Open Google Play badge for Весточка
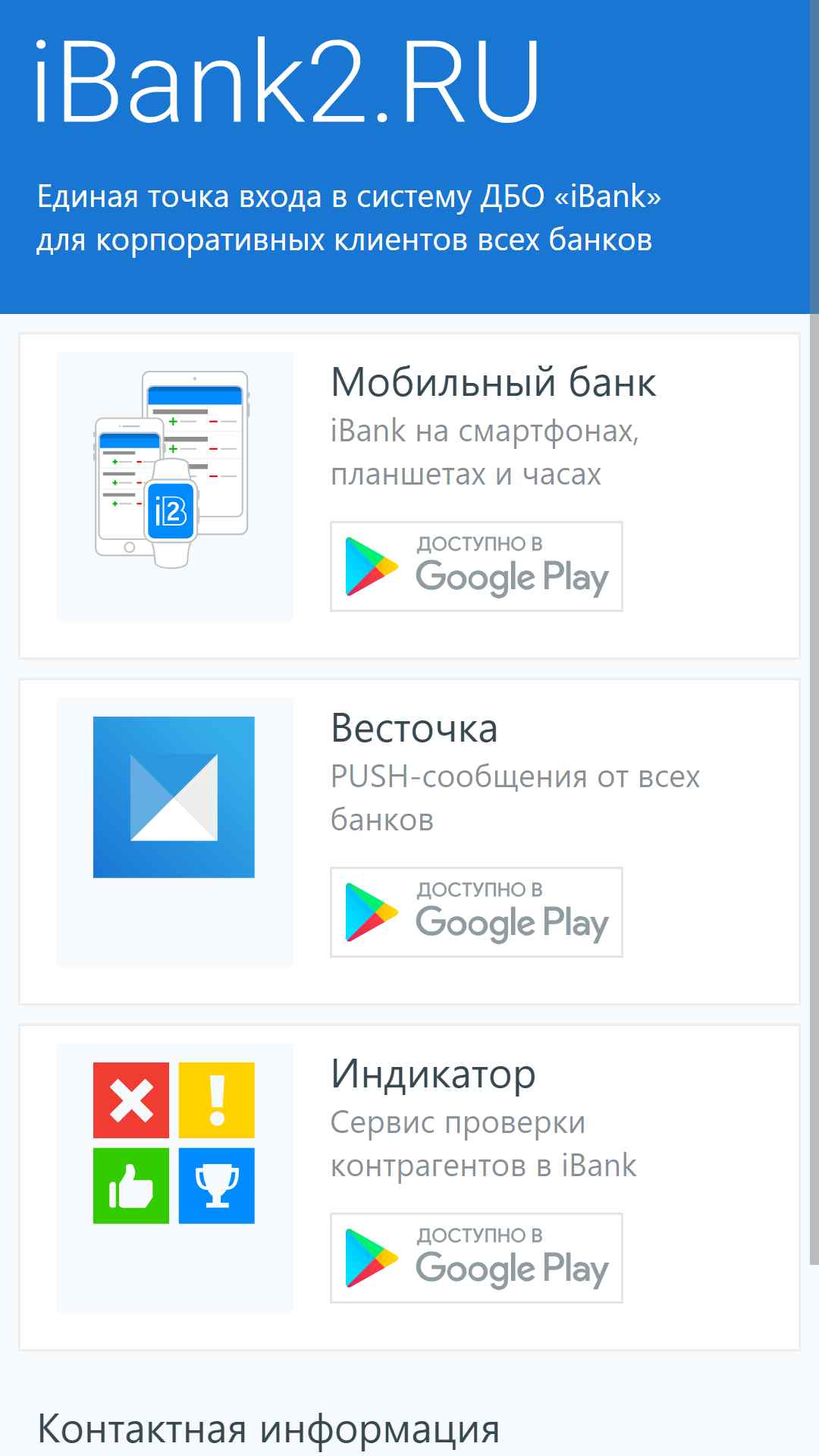 point(476,912)
